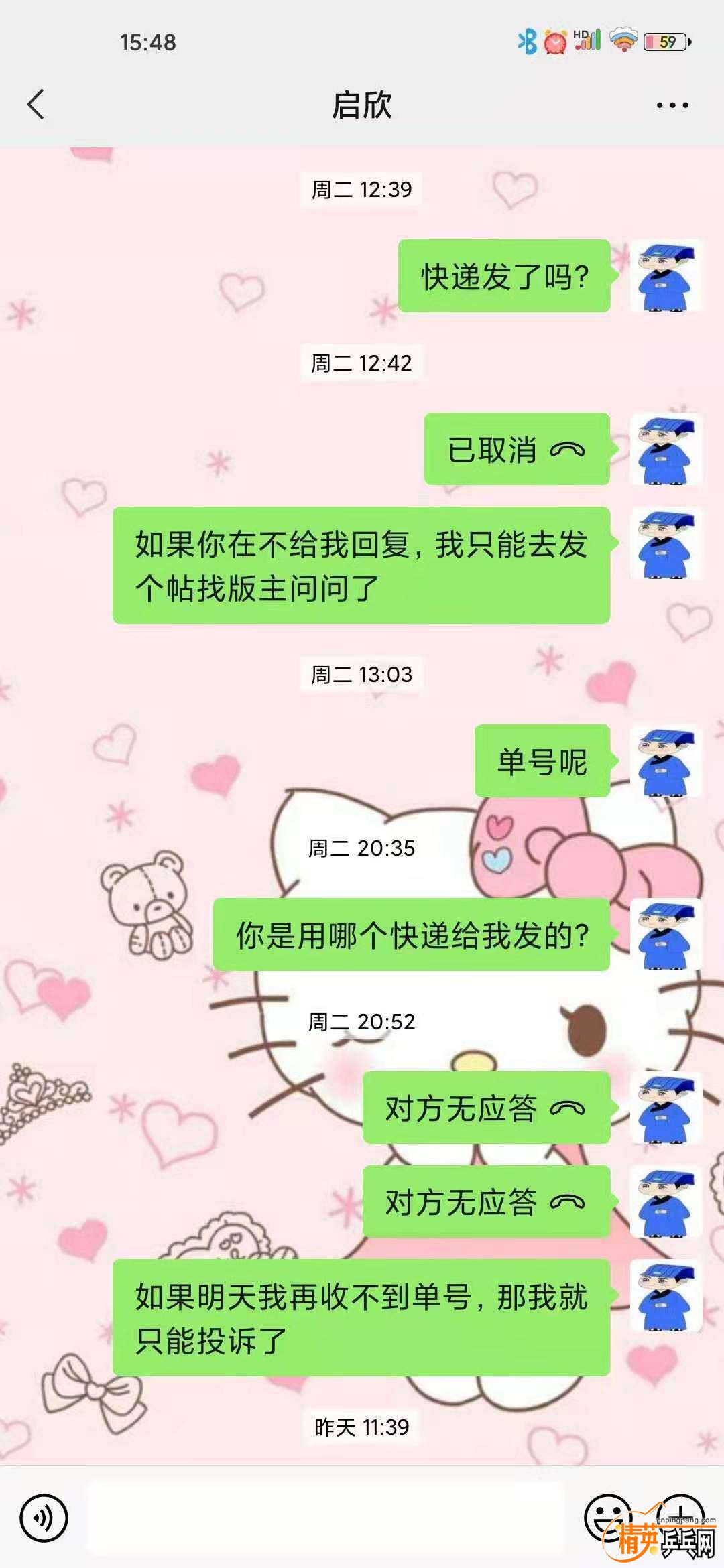Viewport: 724px width, 1568px height.
Task: Open the emoji picker
Action: point(607,1516)
